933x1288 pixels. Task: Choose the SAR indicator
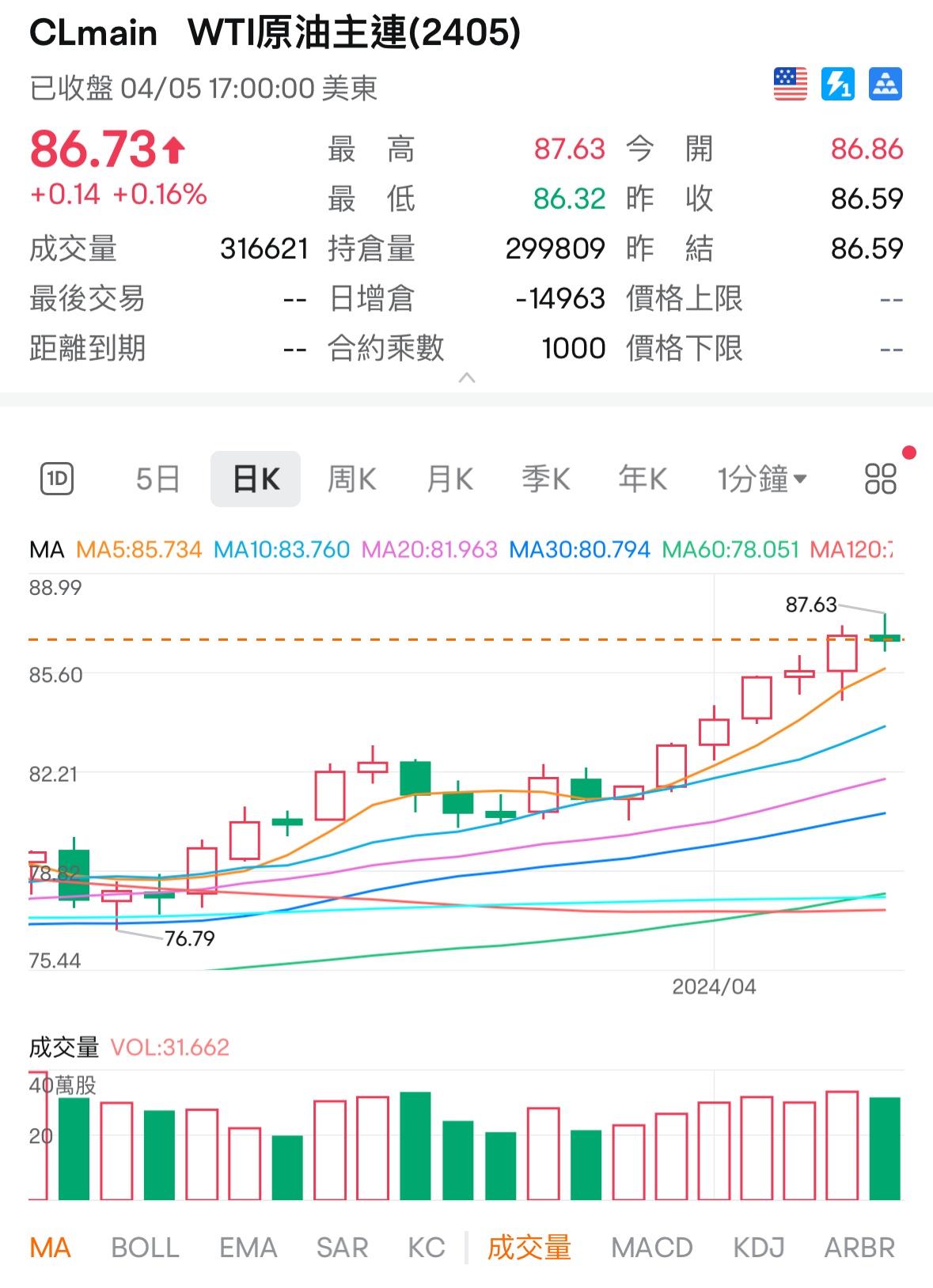click(x=342, y=1248)
